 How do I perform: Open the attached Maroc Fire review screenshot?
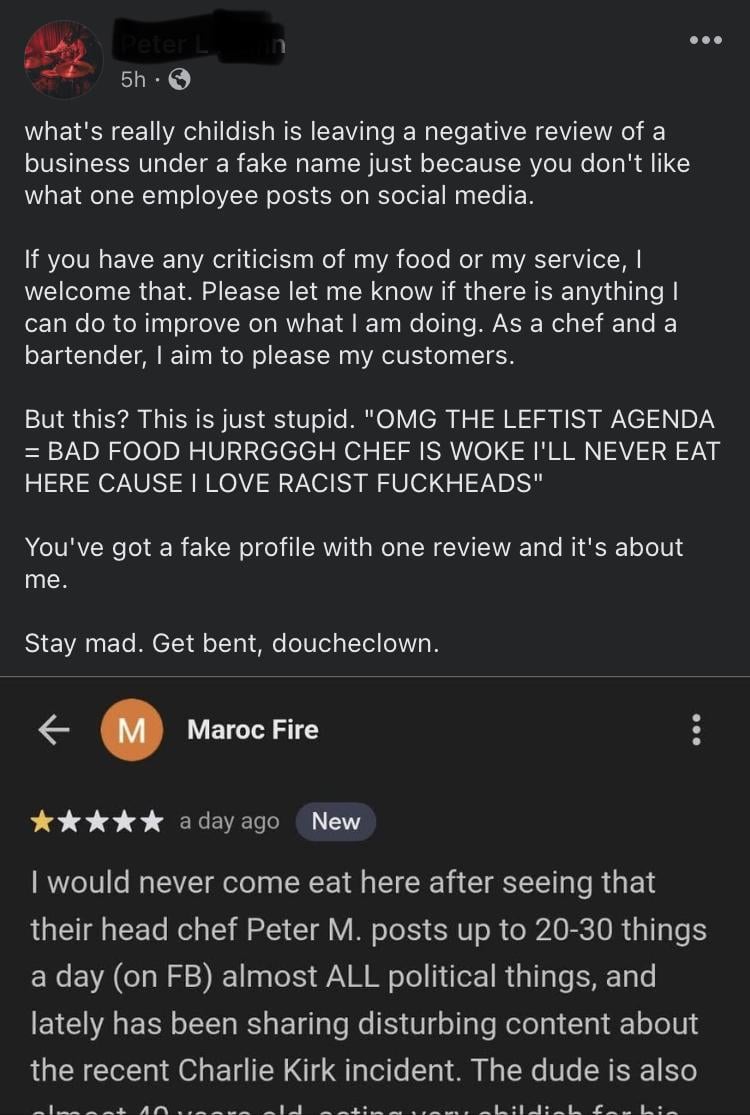(x=375, y=900)
